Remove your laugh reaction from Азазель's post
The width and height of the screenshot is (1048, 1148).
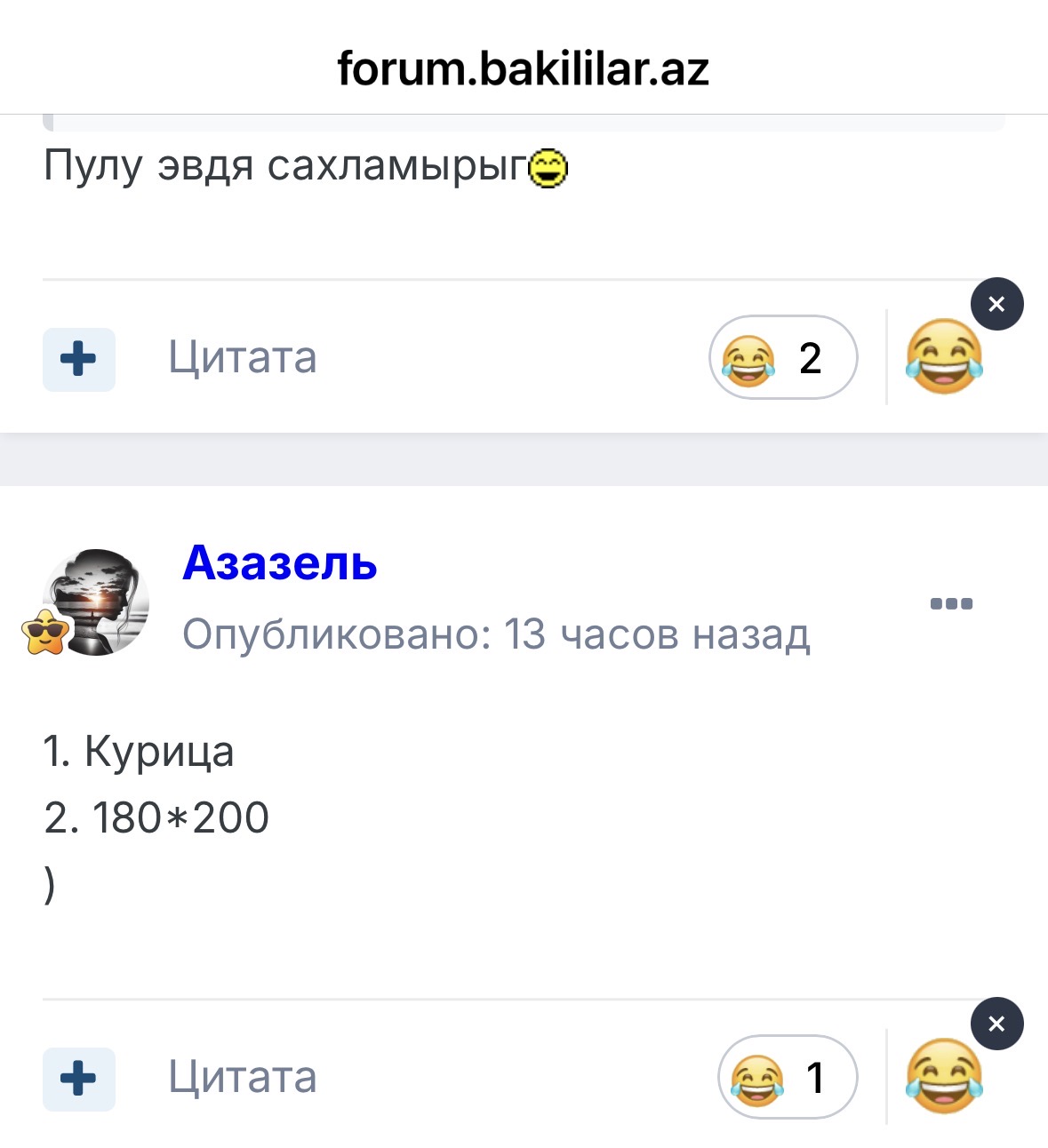tap(996, 1024)
